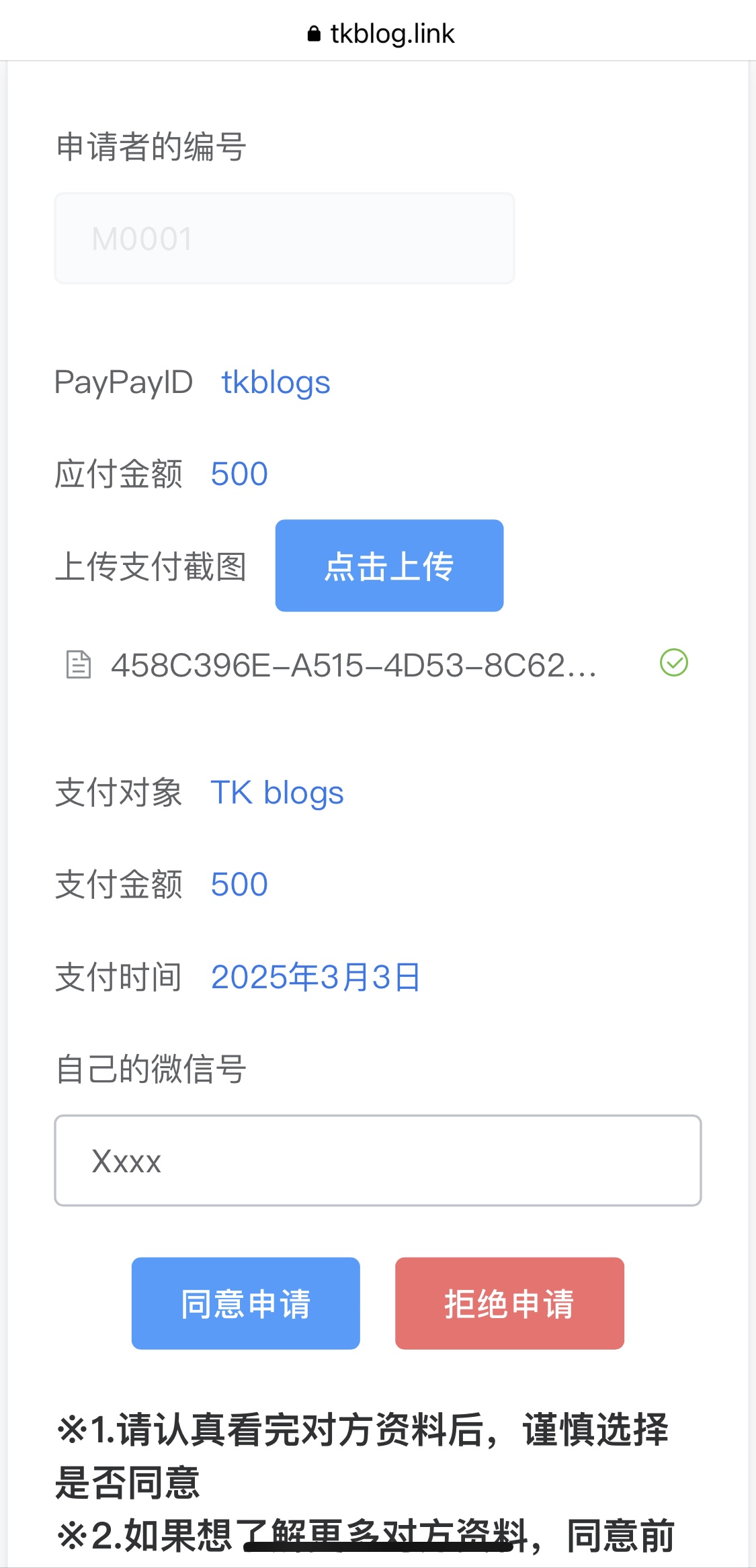This screenshot has width=756, height=1568.
Task: Reject with the 拒绝申请 button
Action: pyautogui.click(x=509, y=1303)
